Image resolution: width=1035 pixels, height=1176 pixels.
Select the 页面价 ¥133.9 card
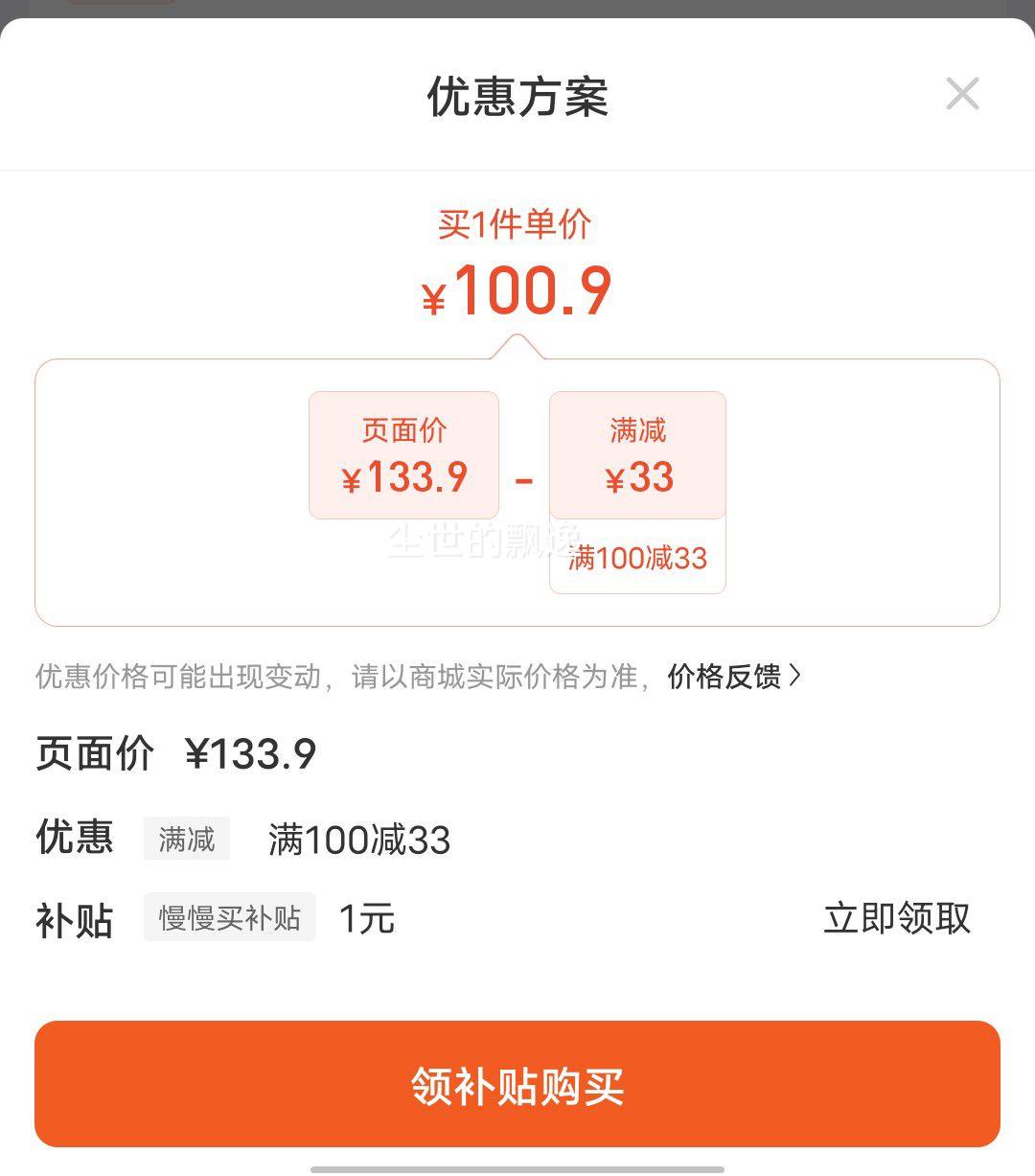pyautogui.click(x=403, y=454)
